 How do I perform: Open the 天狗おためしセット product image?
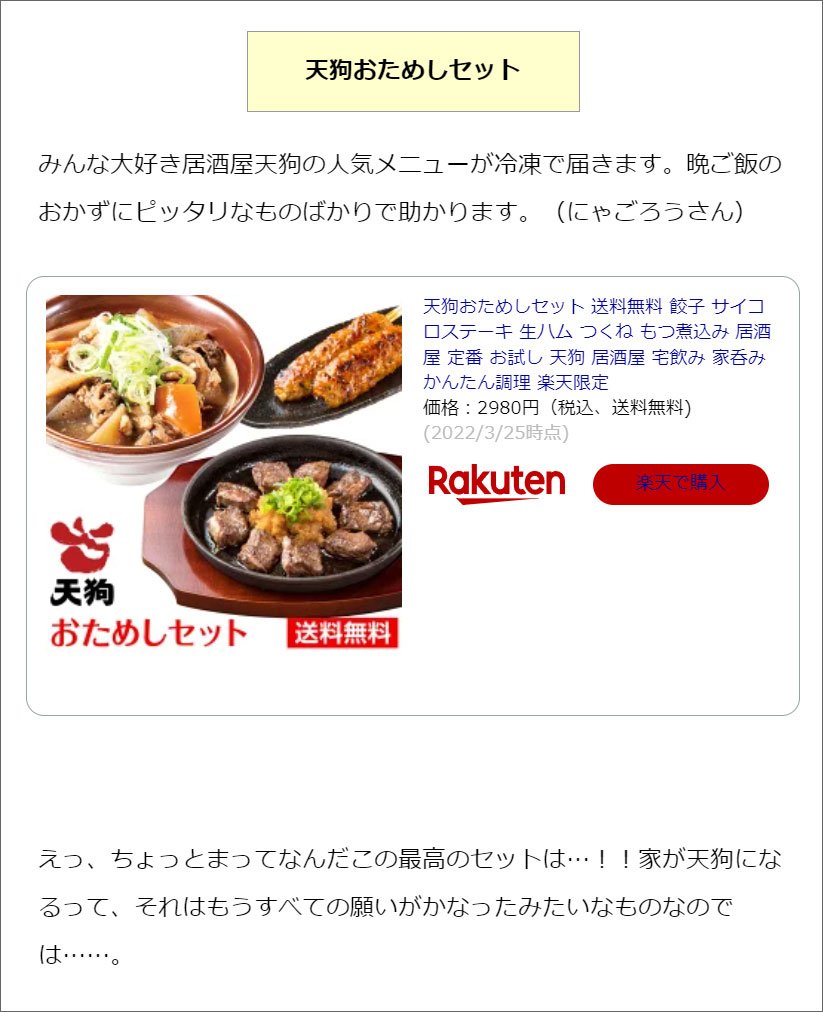click(x=224, y=472)
